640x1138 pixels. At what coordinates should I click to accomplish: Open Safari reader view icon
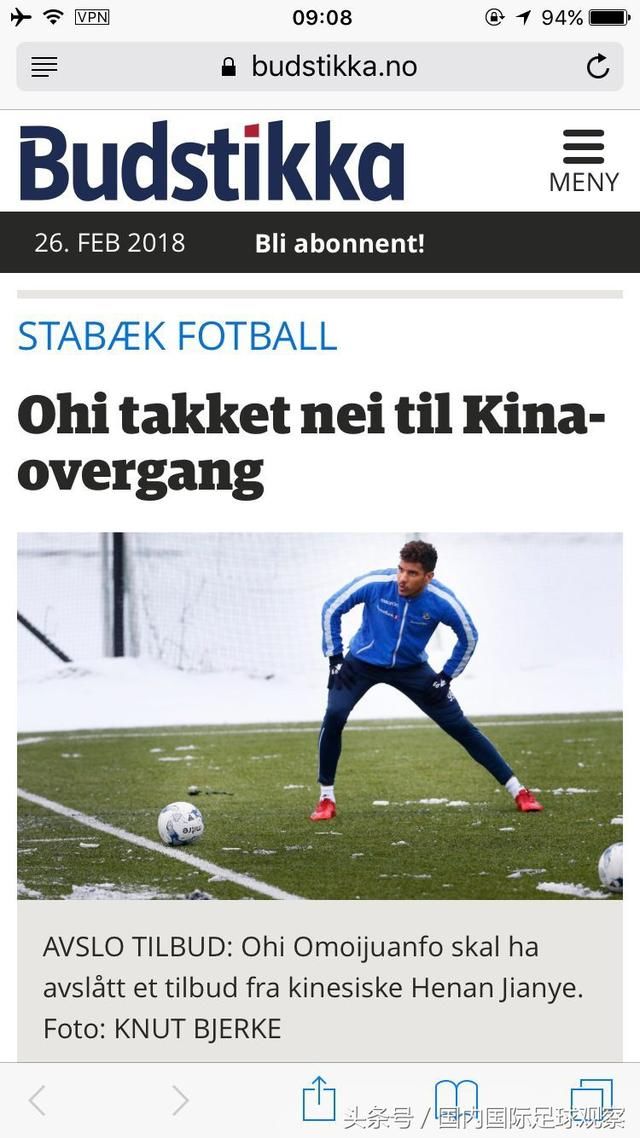tap(44, 67)
